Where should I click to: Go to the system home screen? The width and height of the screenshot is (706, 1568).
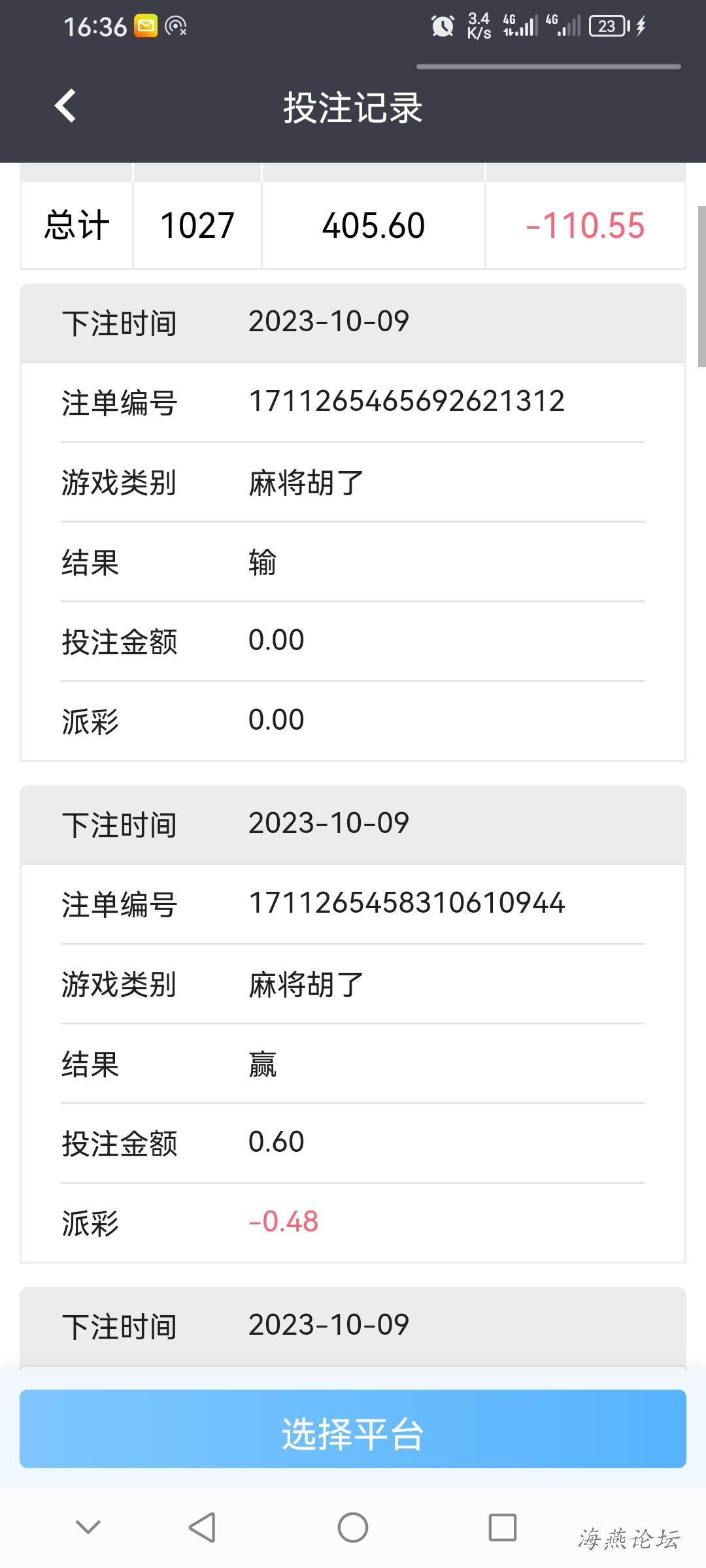click(353, 1527)
